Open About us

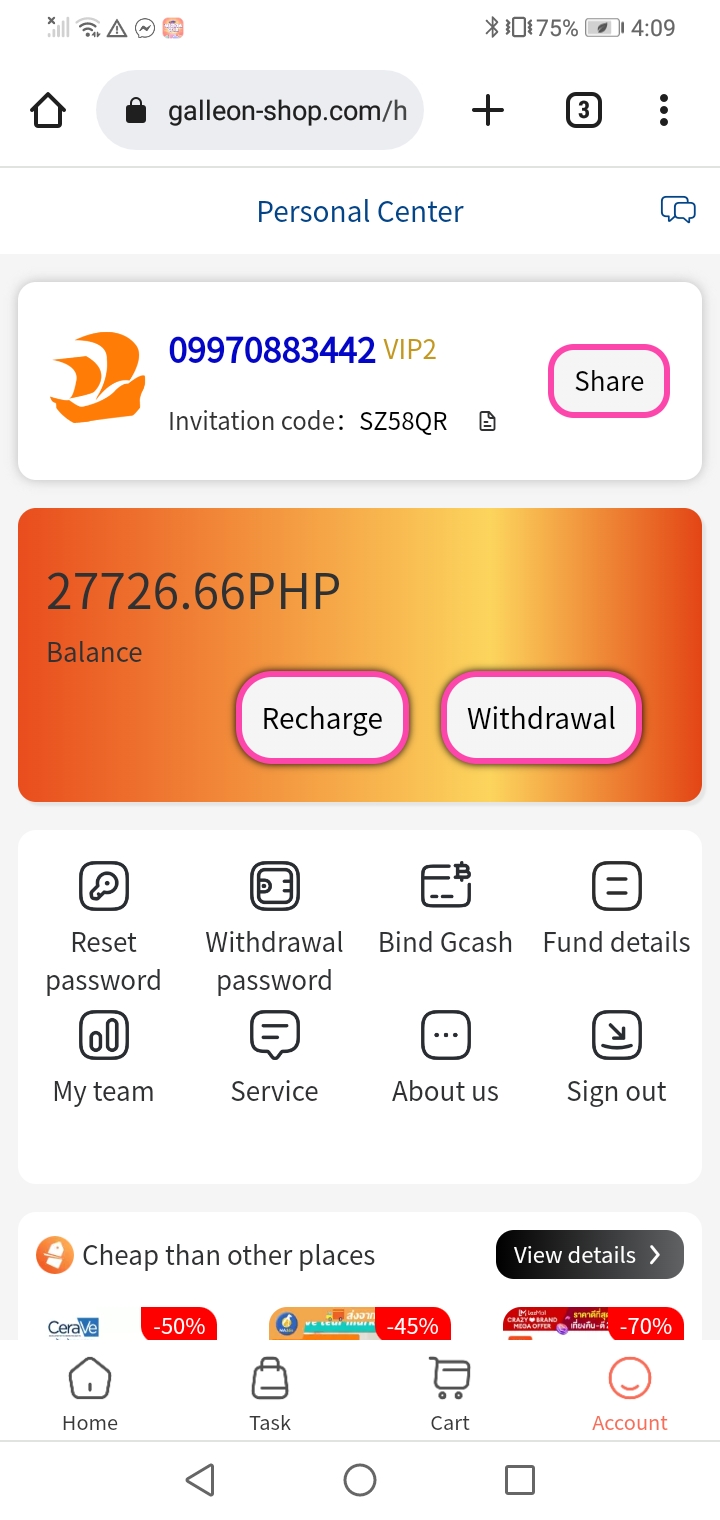click(x=445, y=1056)
